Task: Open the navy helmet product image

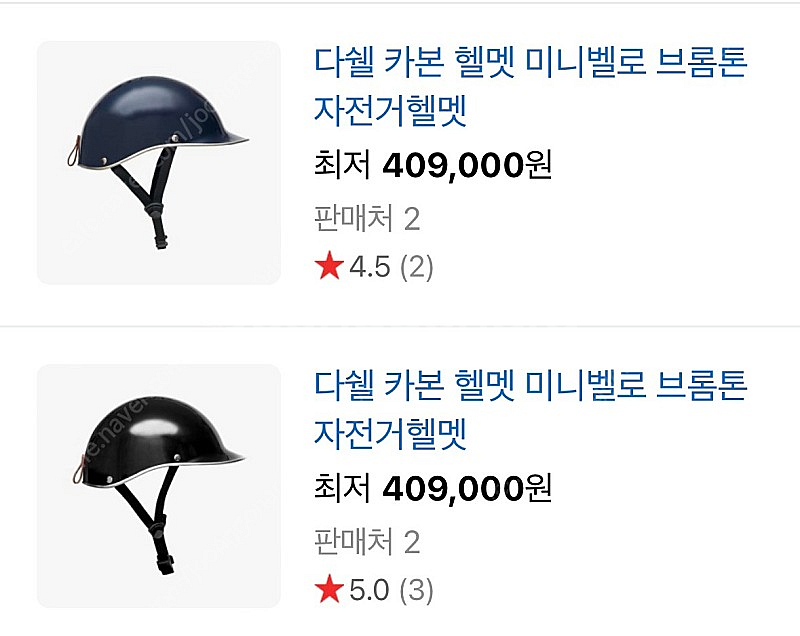Action: click(159, 163)
